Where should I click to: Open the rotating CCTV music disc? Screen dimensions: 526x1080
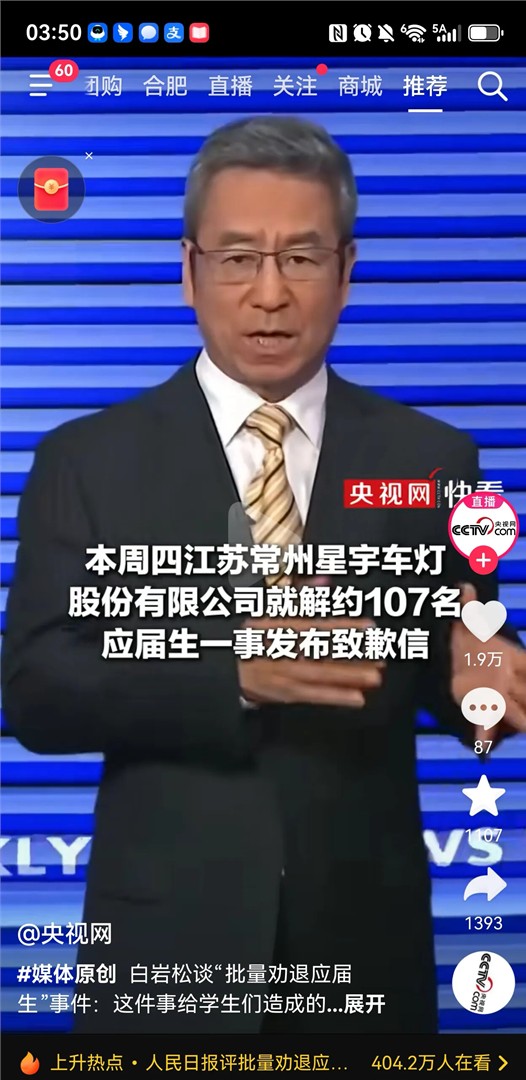tap(483, 982)
